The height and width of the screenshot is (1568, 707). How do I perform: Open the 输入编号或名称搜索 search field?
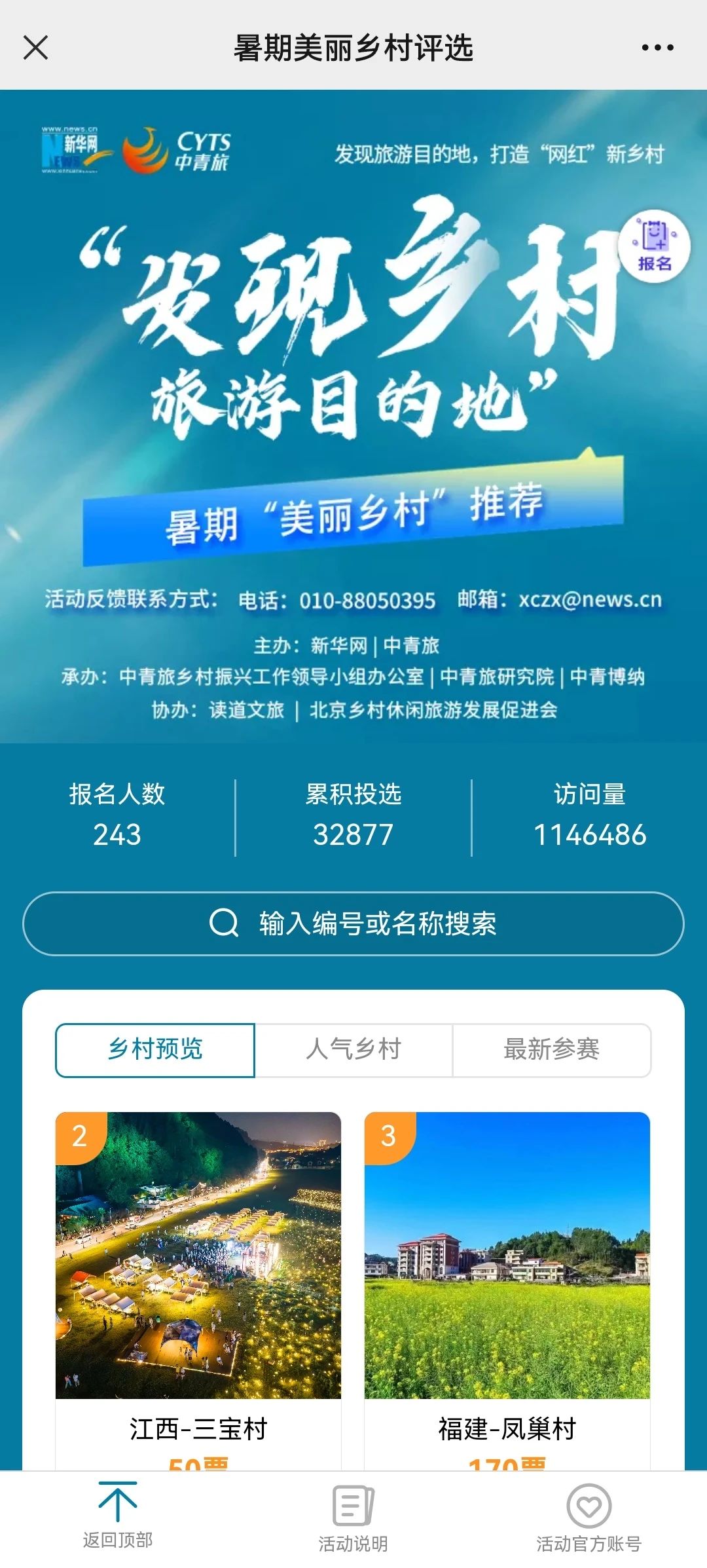click(353, 924)
